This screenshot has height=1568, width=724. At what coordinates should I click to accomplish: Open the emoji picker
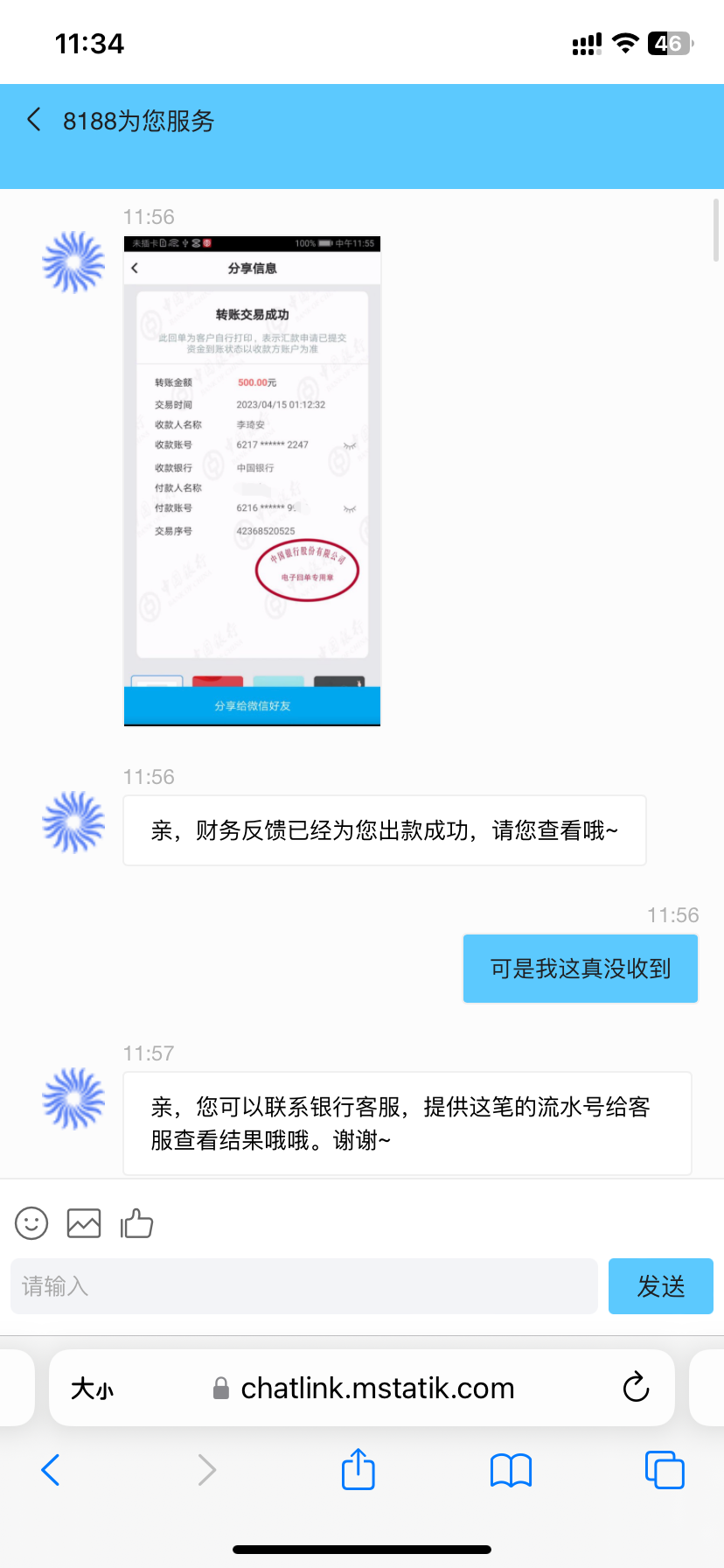(31, 1222)
